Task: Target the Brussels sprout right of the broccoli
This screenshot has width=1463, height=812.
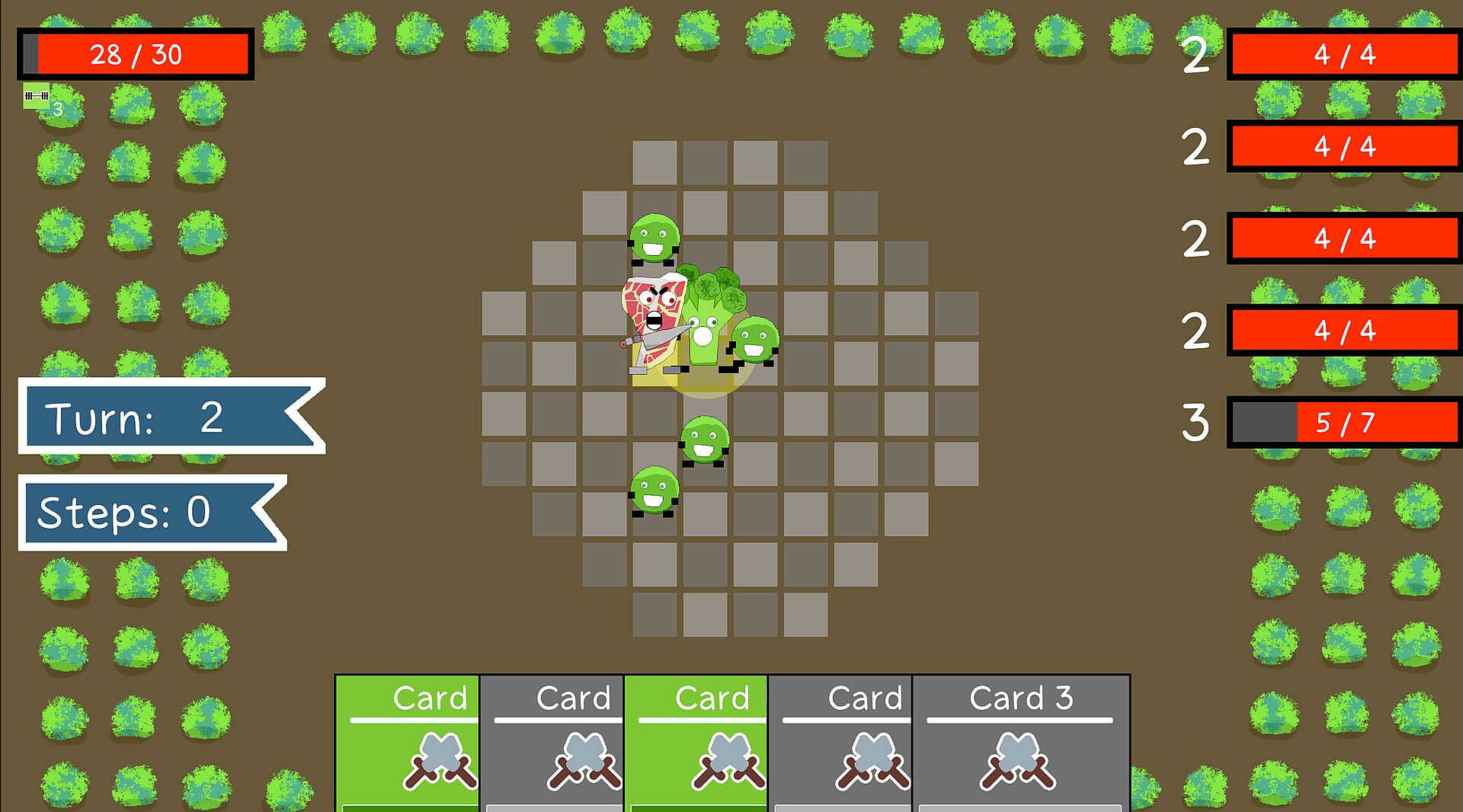Action: pyautogui.click(x=754, y=340)
